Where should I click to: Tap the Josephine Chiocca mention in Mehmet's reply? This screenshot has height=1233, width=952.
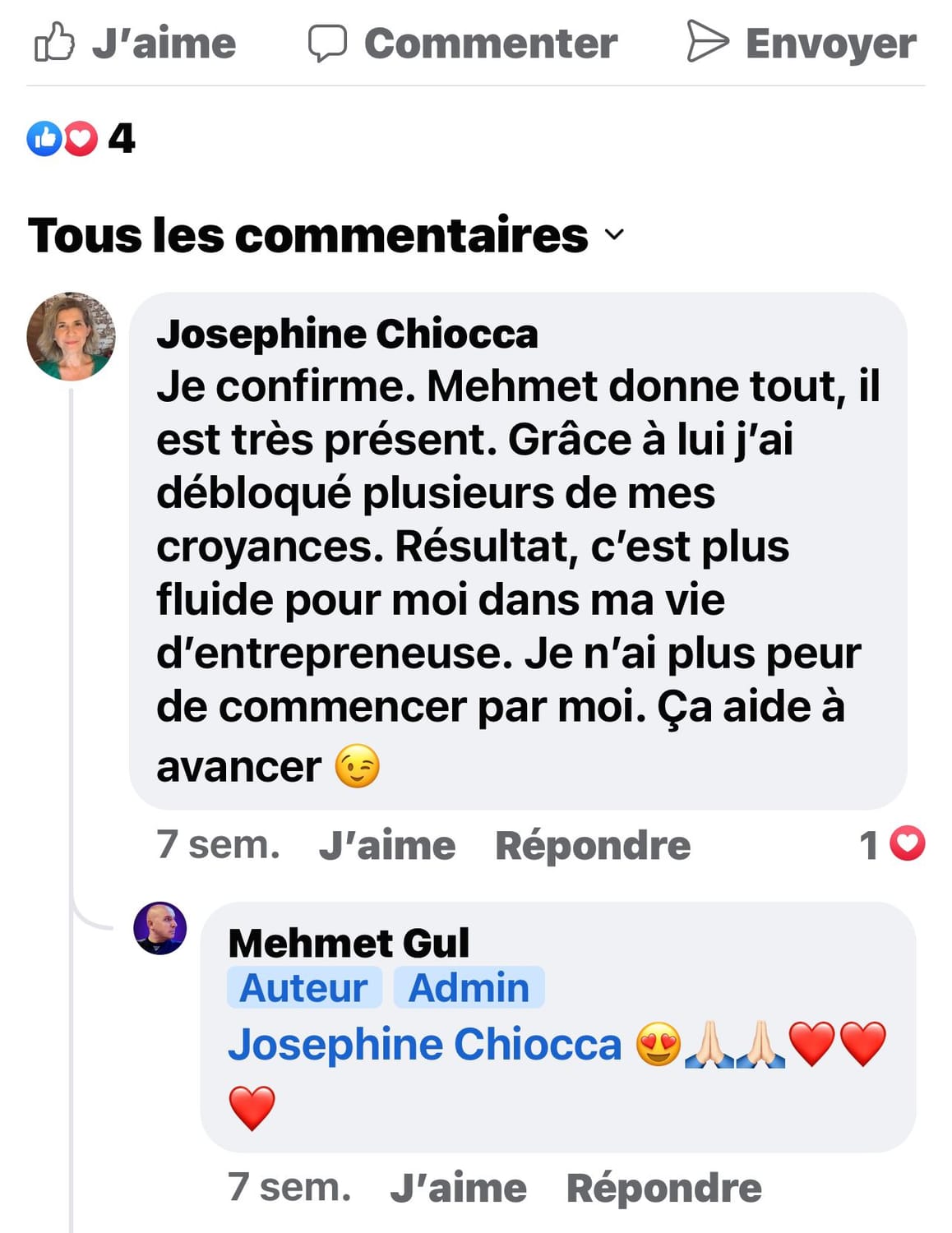(424, 1044)
